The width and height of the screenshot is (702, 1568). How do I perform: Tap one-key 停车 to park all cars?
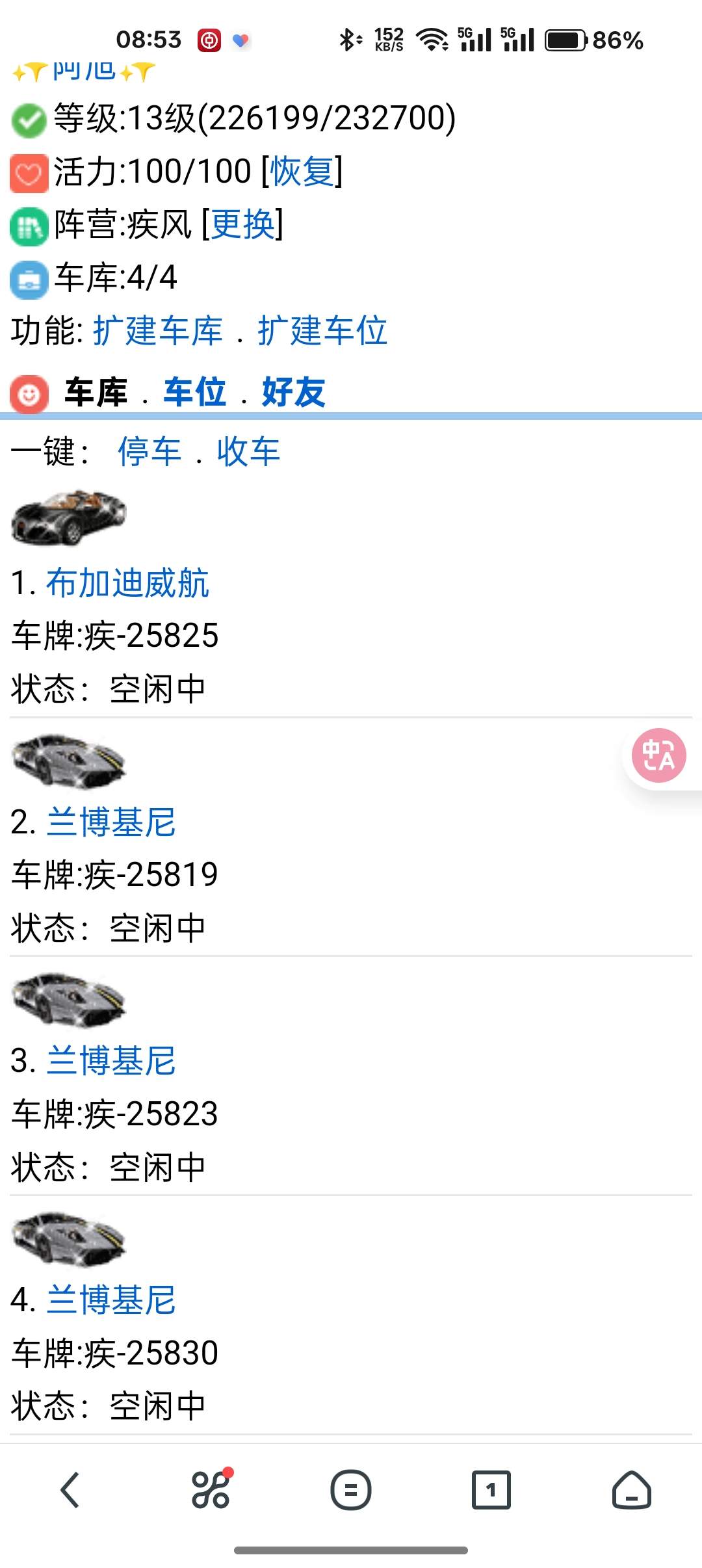click(149, 452)
